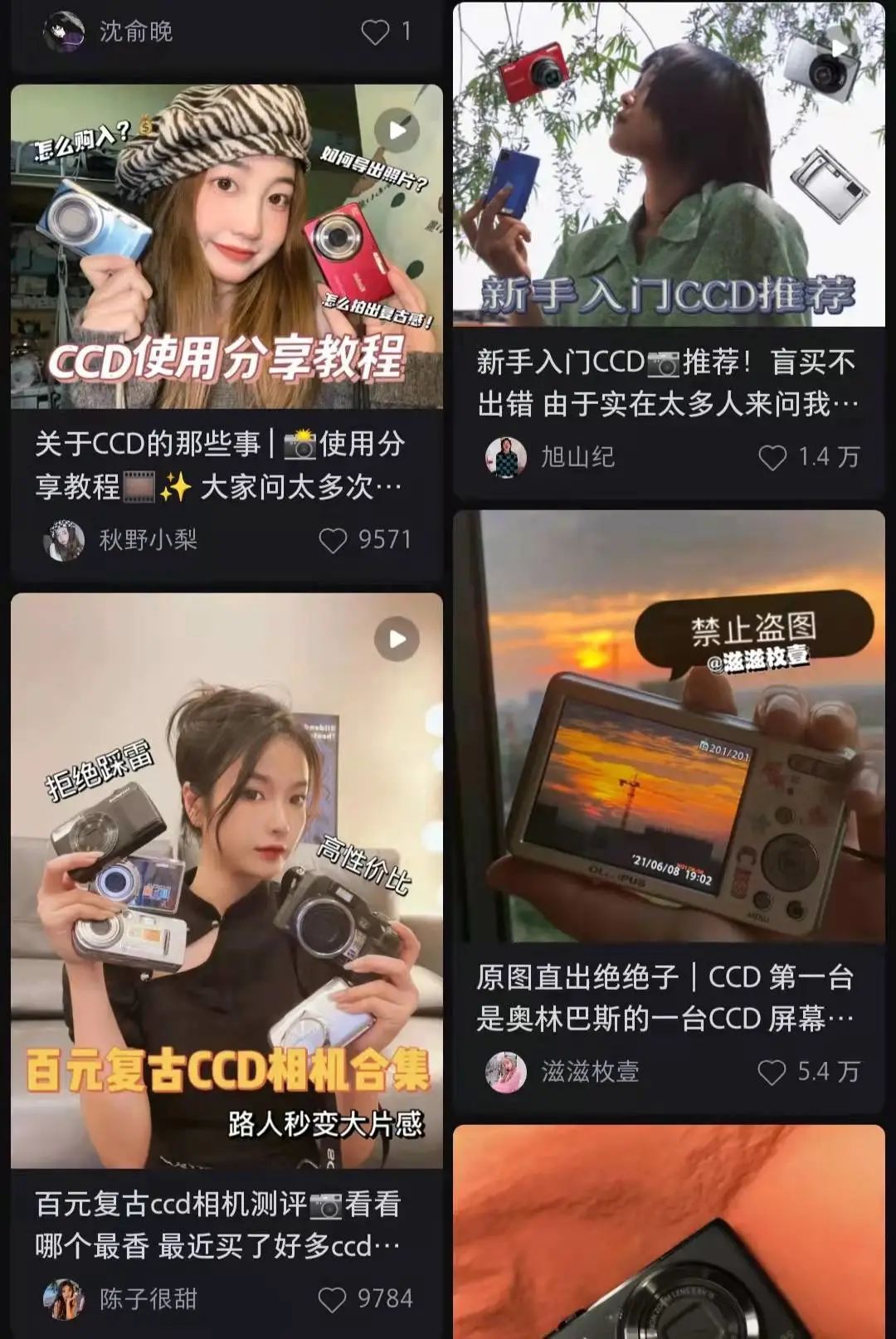This screenshot has width=896, height=1339.
Task: Visit 陈子很甜's profile
Action: [x=64, y=1300]
